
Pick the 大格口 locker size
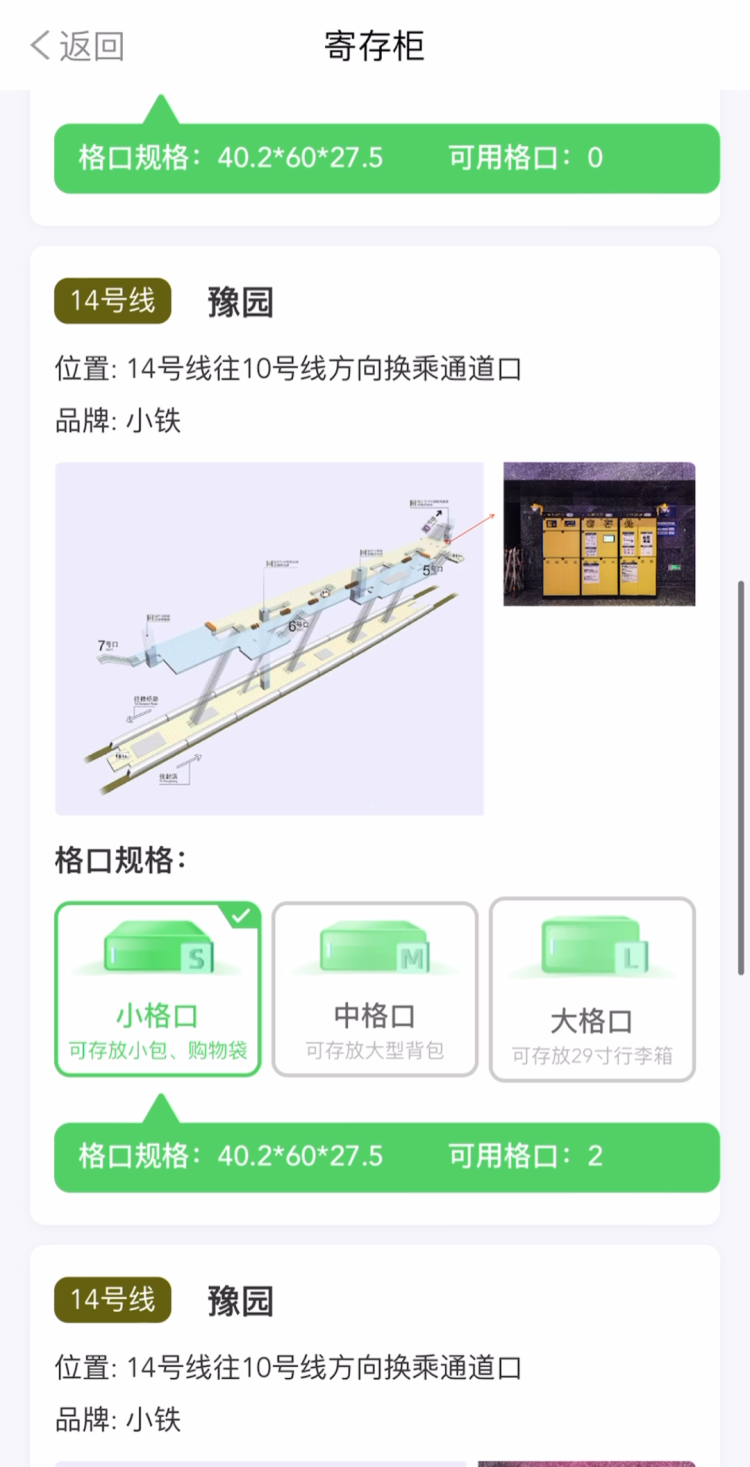click(592, 989)
